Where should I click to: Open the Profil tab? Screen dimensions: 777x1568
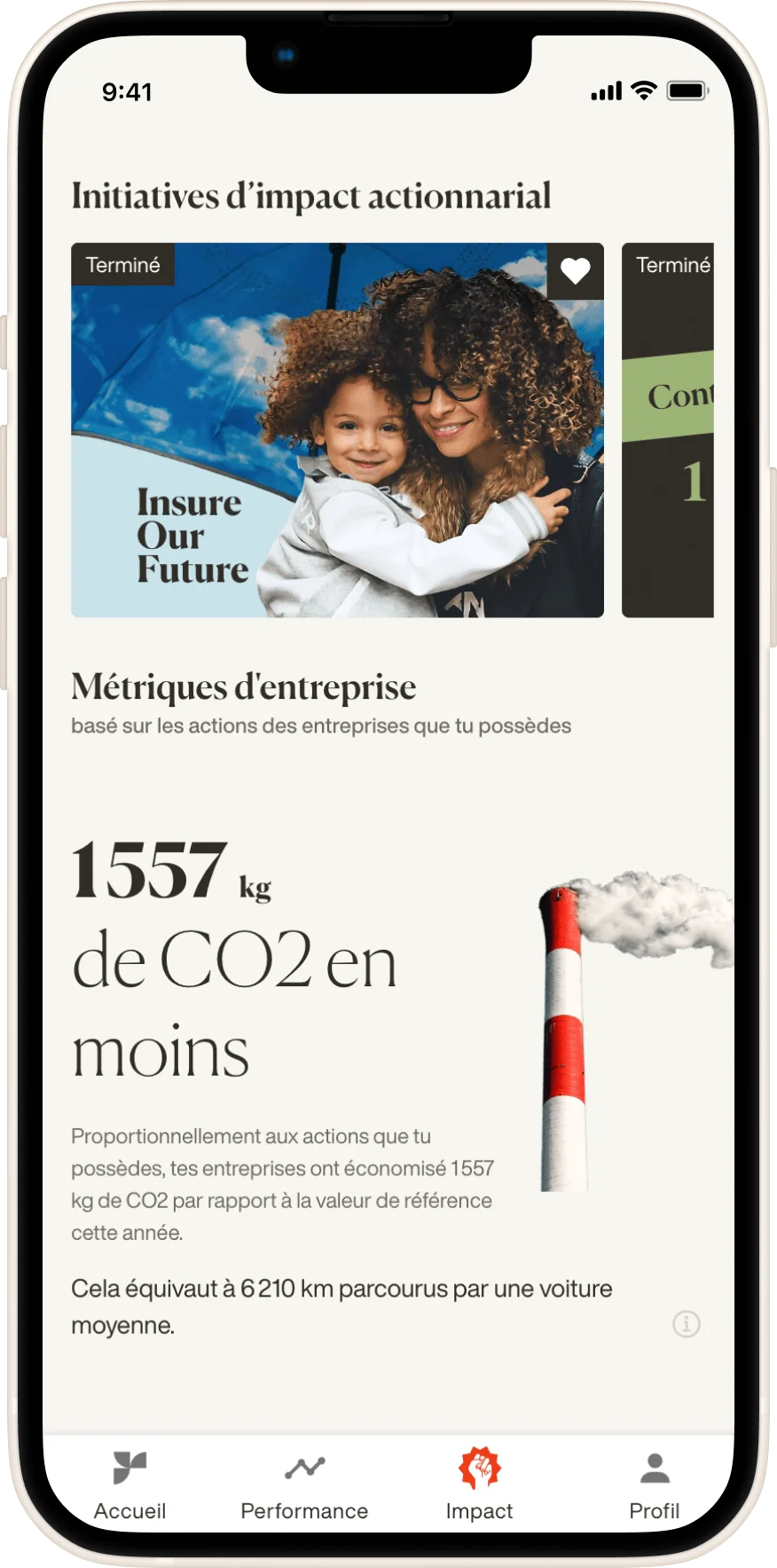pyautogui.click(x=654, y=1484)
